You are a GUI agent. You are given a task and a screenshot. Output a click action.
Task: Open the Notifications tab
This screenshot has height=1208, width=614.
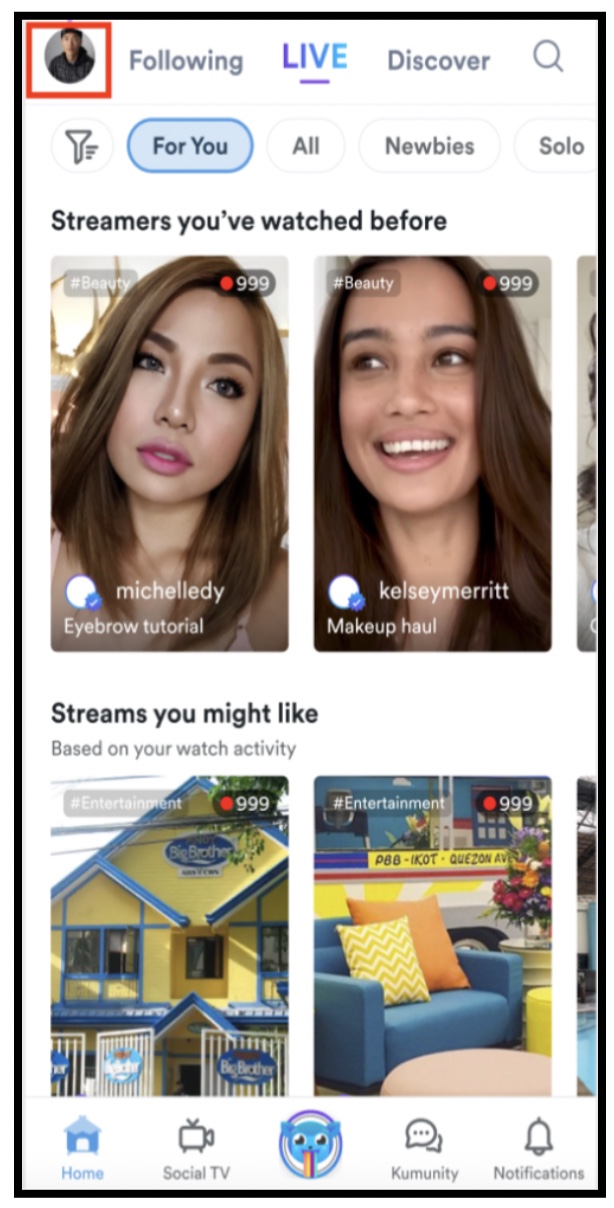(x=538, y=1148)
